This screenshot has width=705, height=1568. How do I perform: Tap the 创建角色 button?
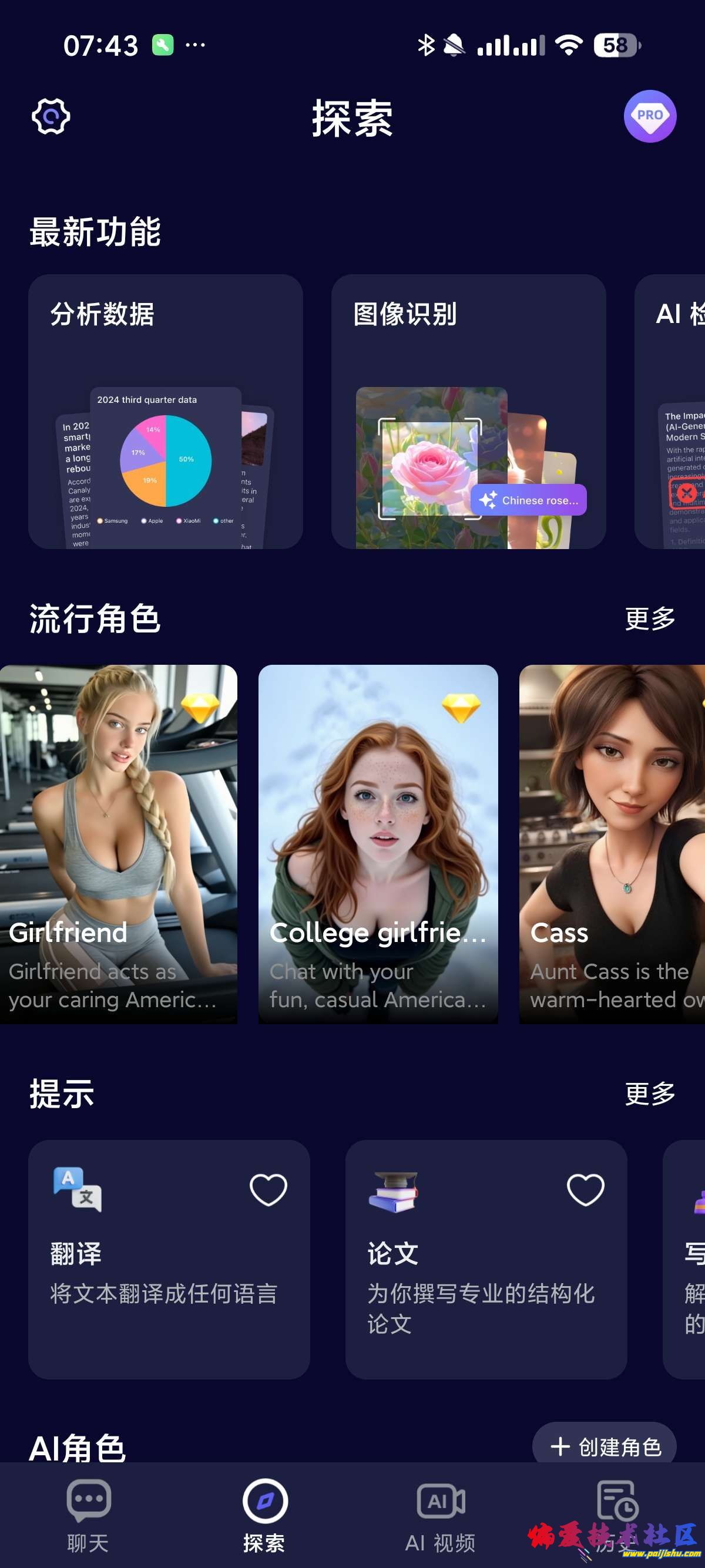click(604, 1446)
